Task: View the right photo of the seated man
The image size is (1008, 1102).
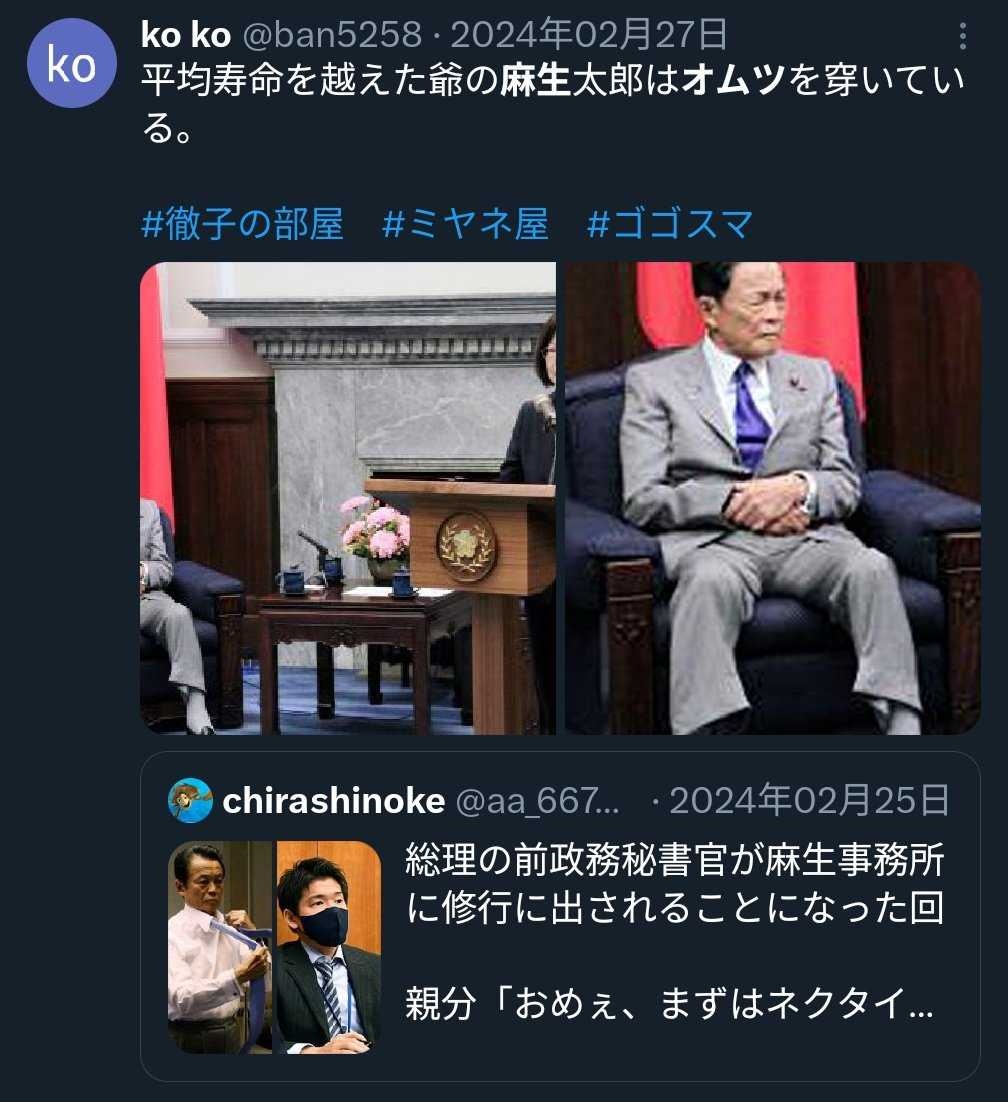Action: click(772, 498)
